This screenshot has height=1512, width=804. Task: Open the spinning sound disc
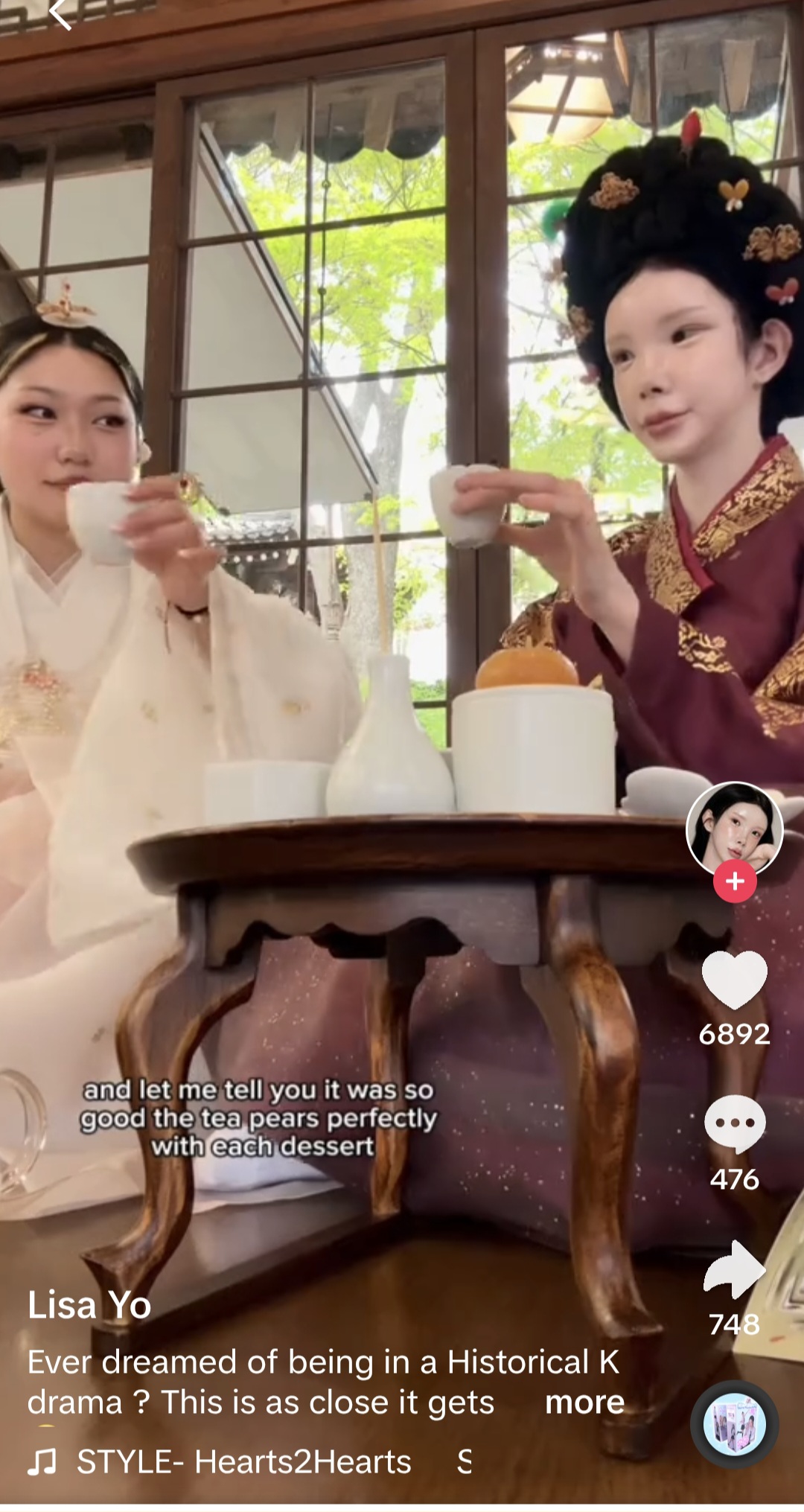click(x=735, y=1424)
